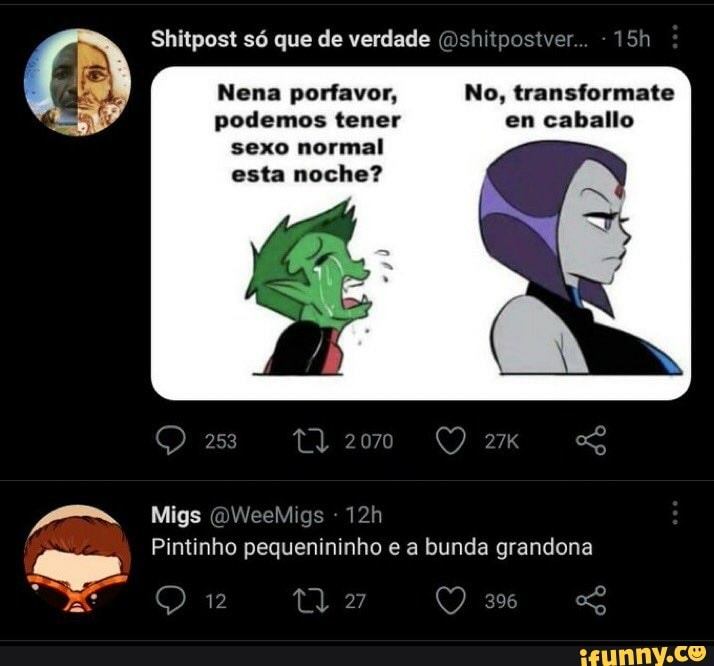Share the Shitpost só que de verdade tweet
The height and width of the screenshot is (666, 714).
coord(590,441)
